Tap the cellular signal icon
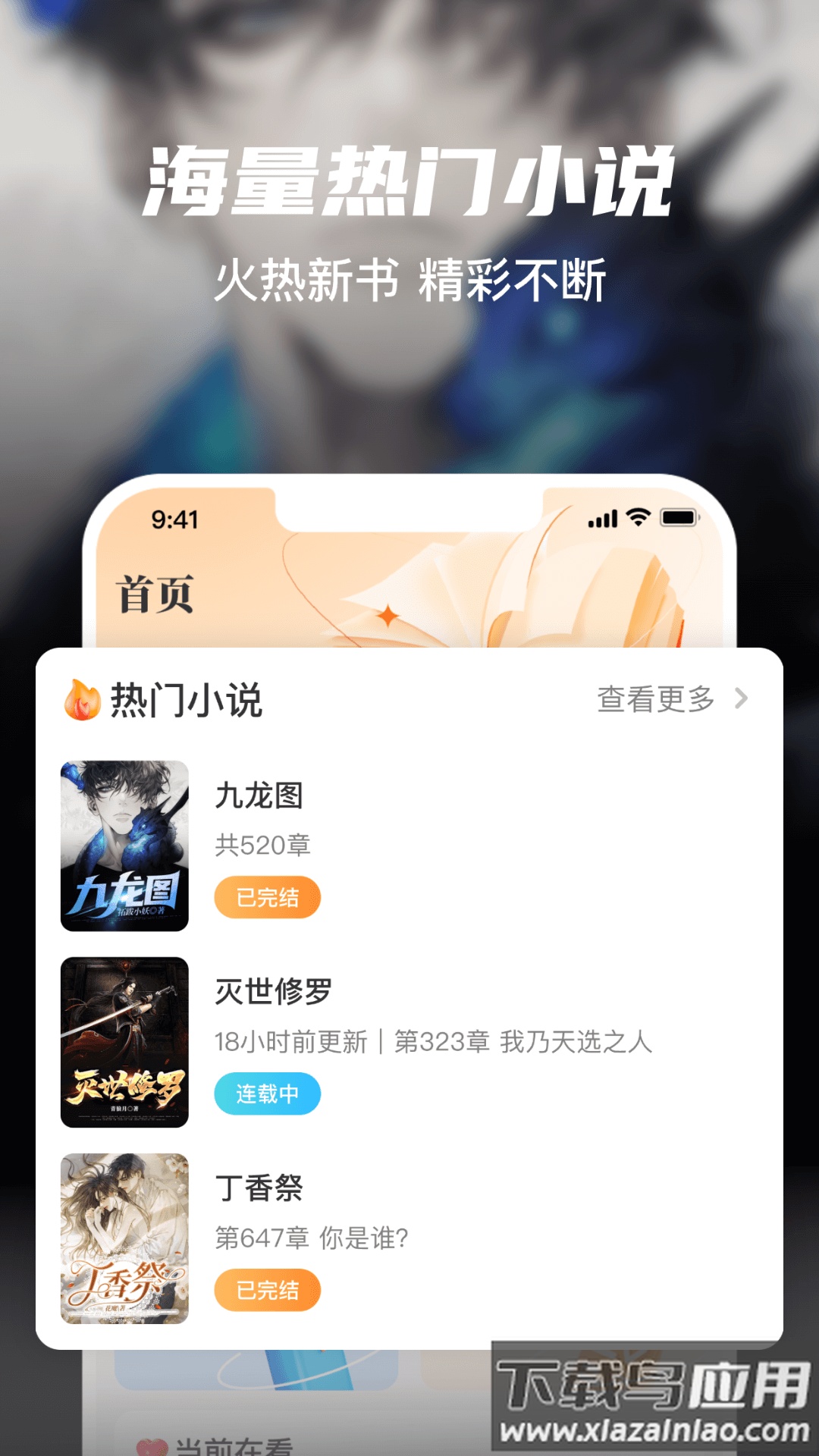Screen dimensions: 819x1456 click(601, 518)
